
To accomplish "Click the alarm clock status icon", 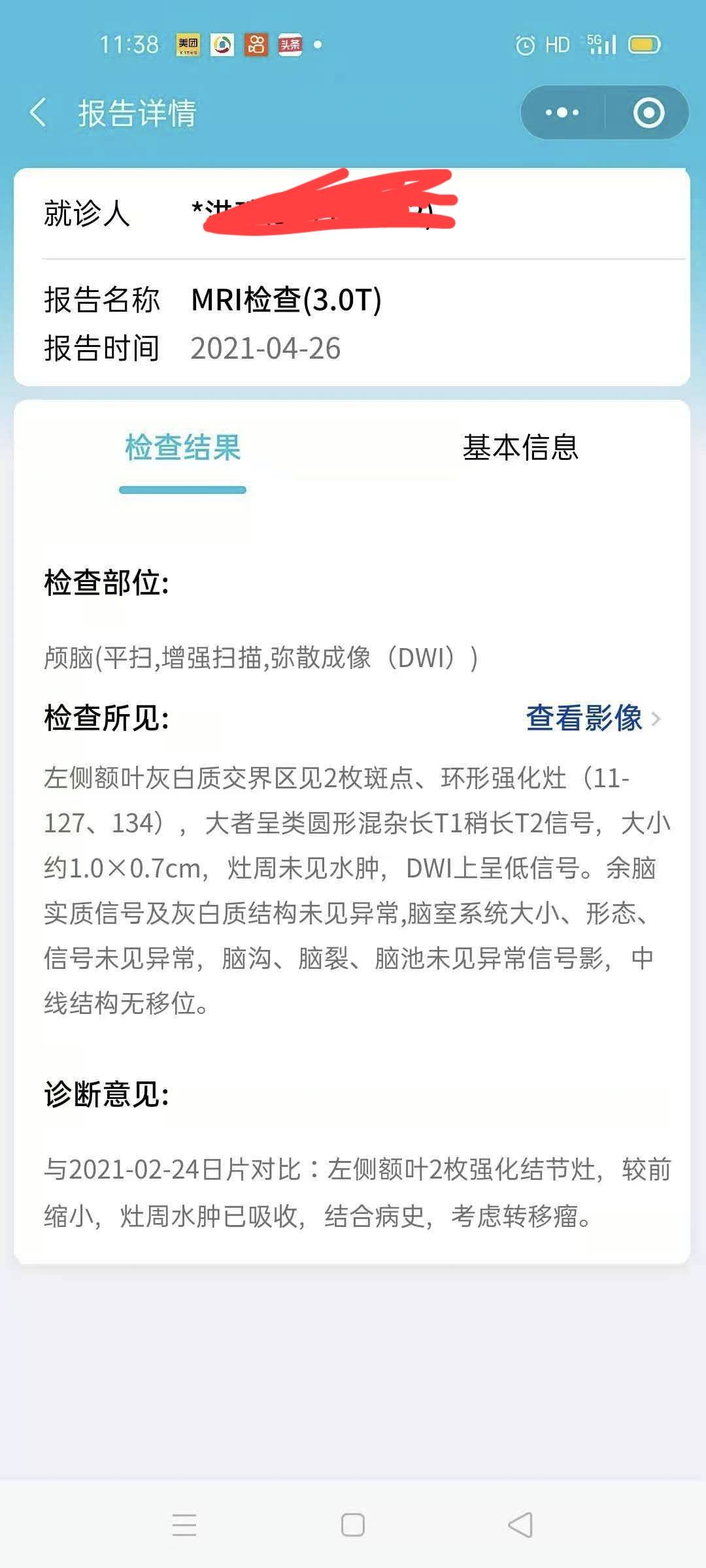I will (525, 44).
